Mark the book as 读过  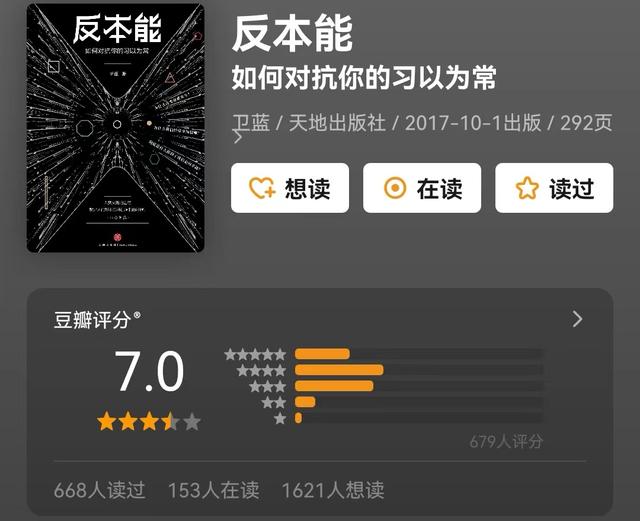tap(553, 188)
